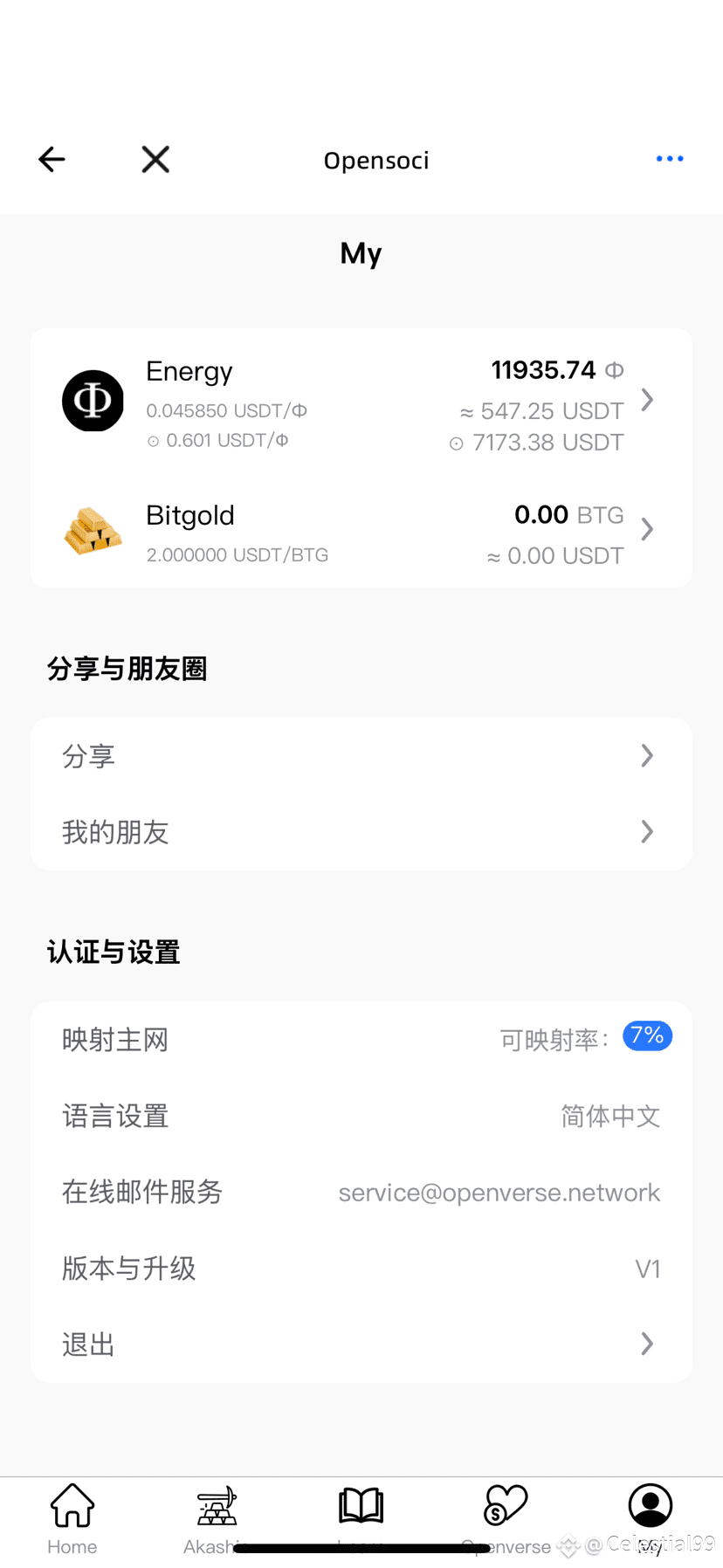Switch to the Akashic tab
Viewport: 723px width, 1568px height.
[217, 1517]
